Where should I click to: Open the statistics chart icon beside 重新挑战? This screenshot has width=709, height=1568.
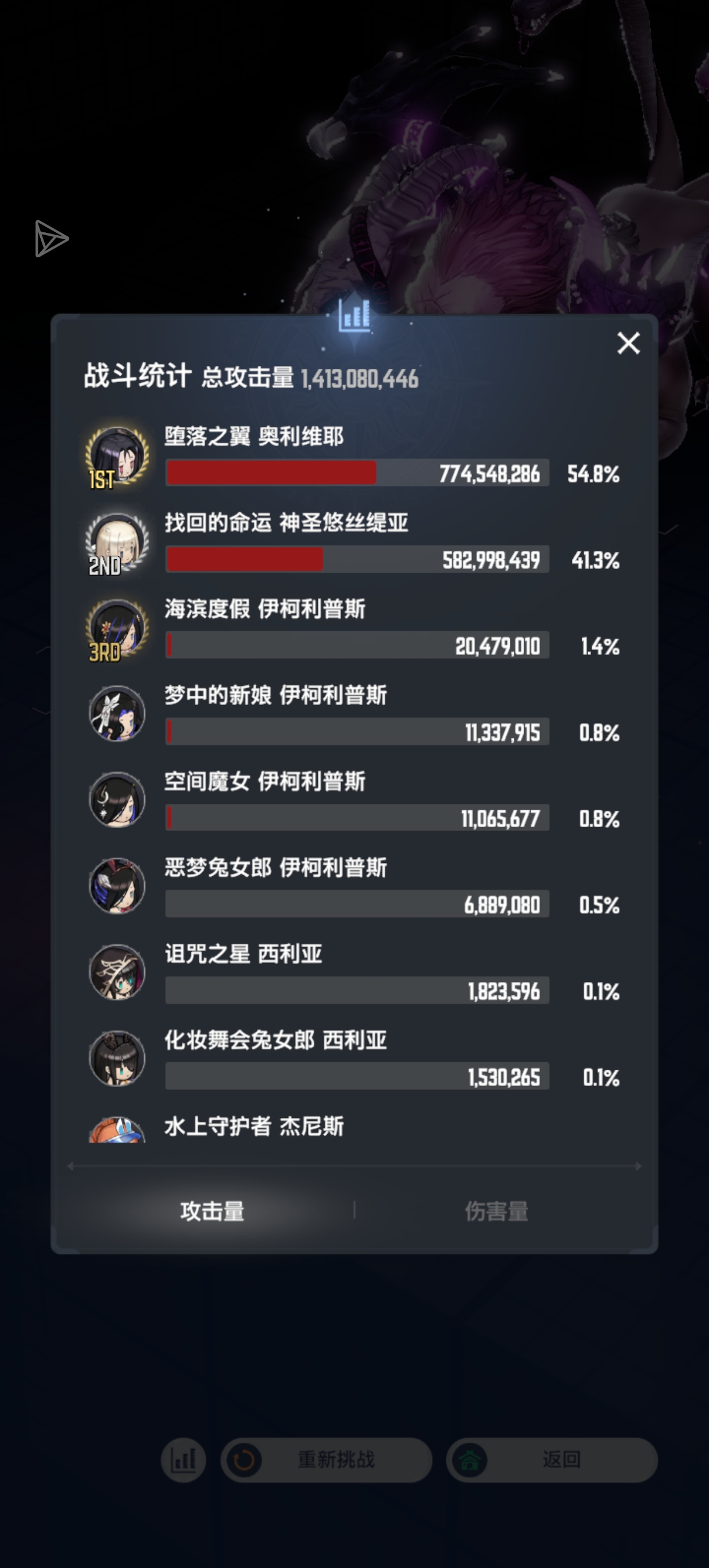[182, 1459]
